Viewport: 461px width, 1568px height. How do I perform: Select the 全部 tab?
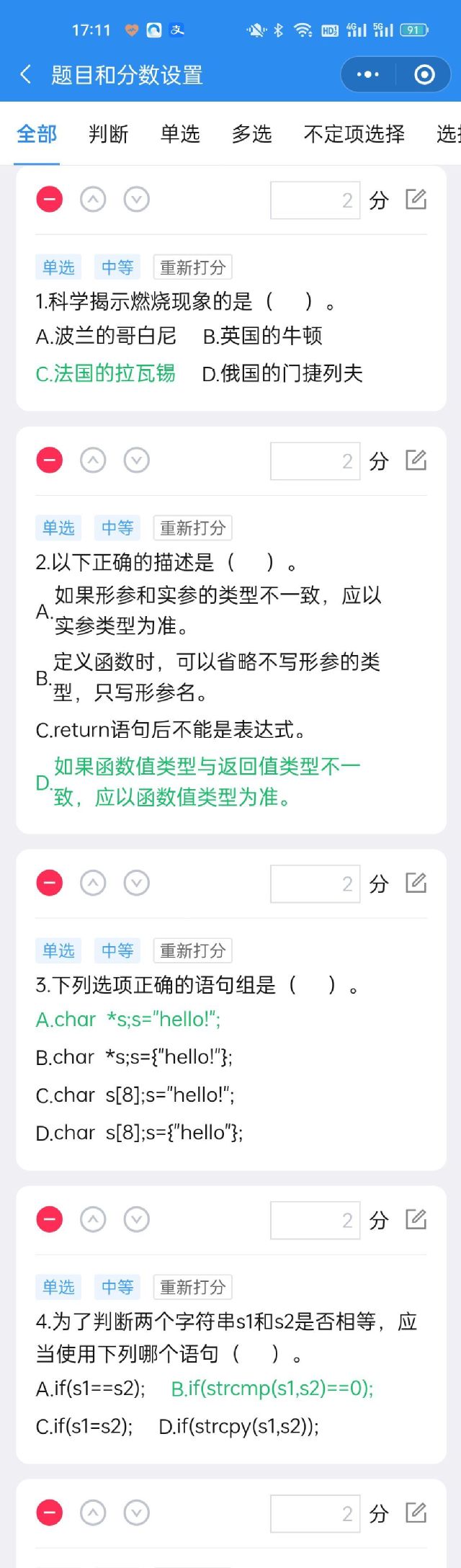pos(37,134)
